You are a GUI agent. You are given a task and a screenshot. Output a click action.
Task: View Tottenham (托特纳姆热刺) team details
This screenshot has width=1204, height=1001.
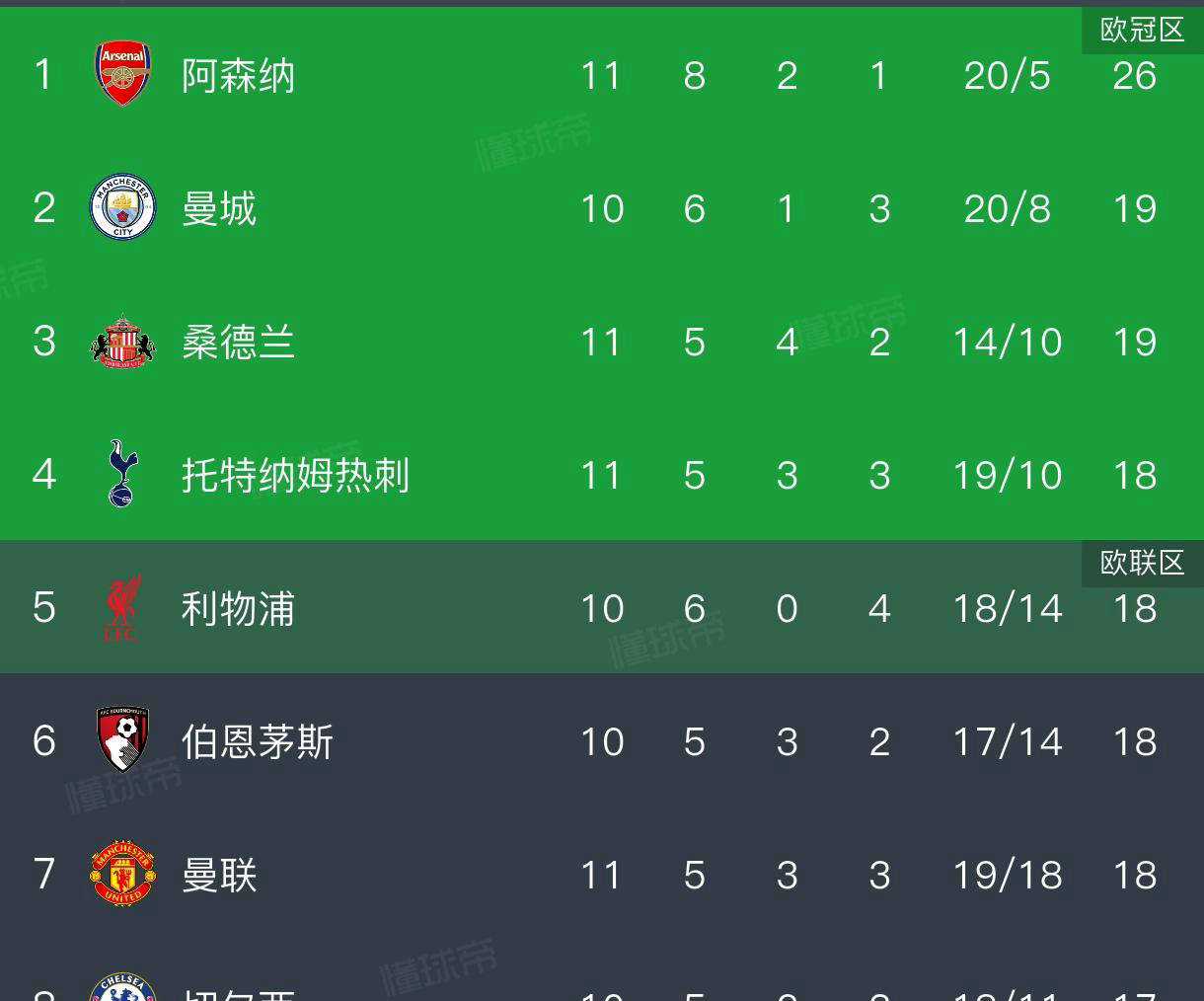tap(294, 476)
